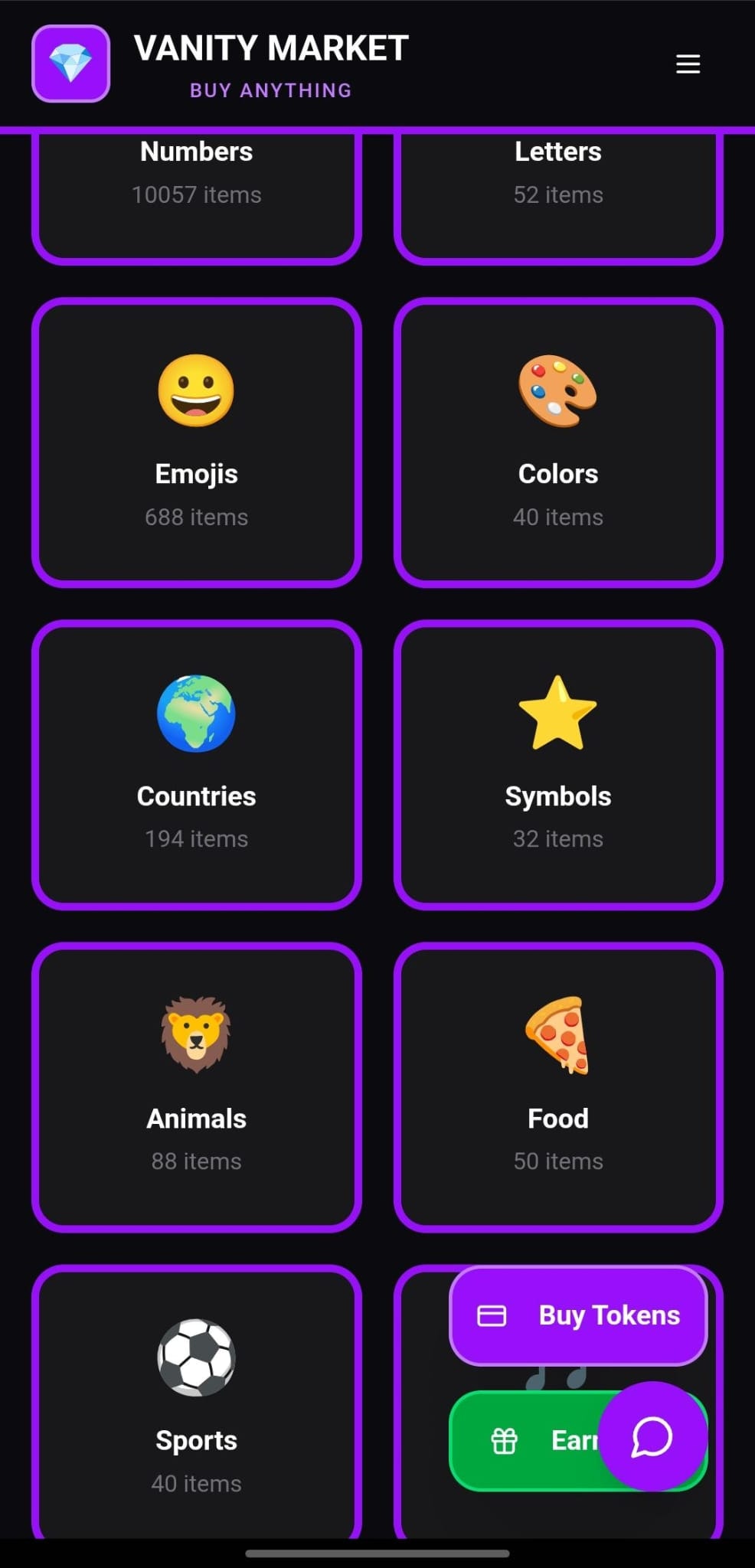This screenshot has width=755, height=1568.
Task: Select the Symbols category card
Action: (x=558, y=764)
